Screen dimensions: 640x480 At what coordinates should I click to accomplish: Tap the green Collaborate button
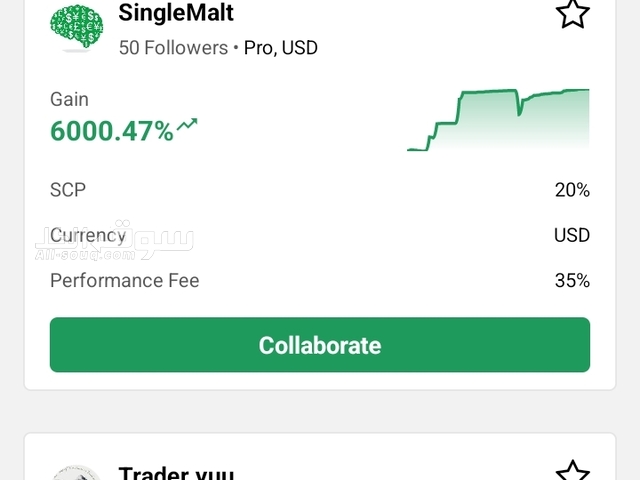tap(320, 345)
